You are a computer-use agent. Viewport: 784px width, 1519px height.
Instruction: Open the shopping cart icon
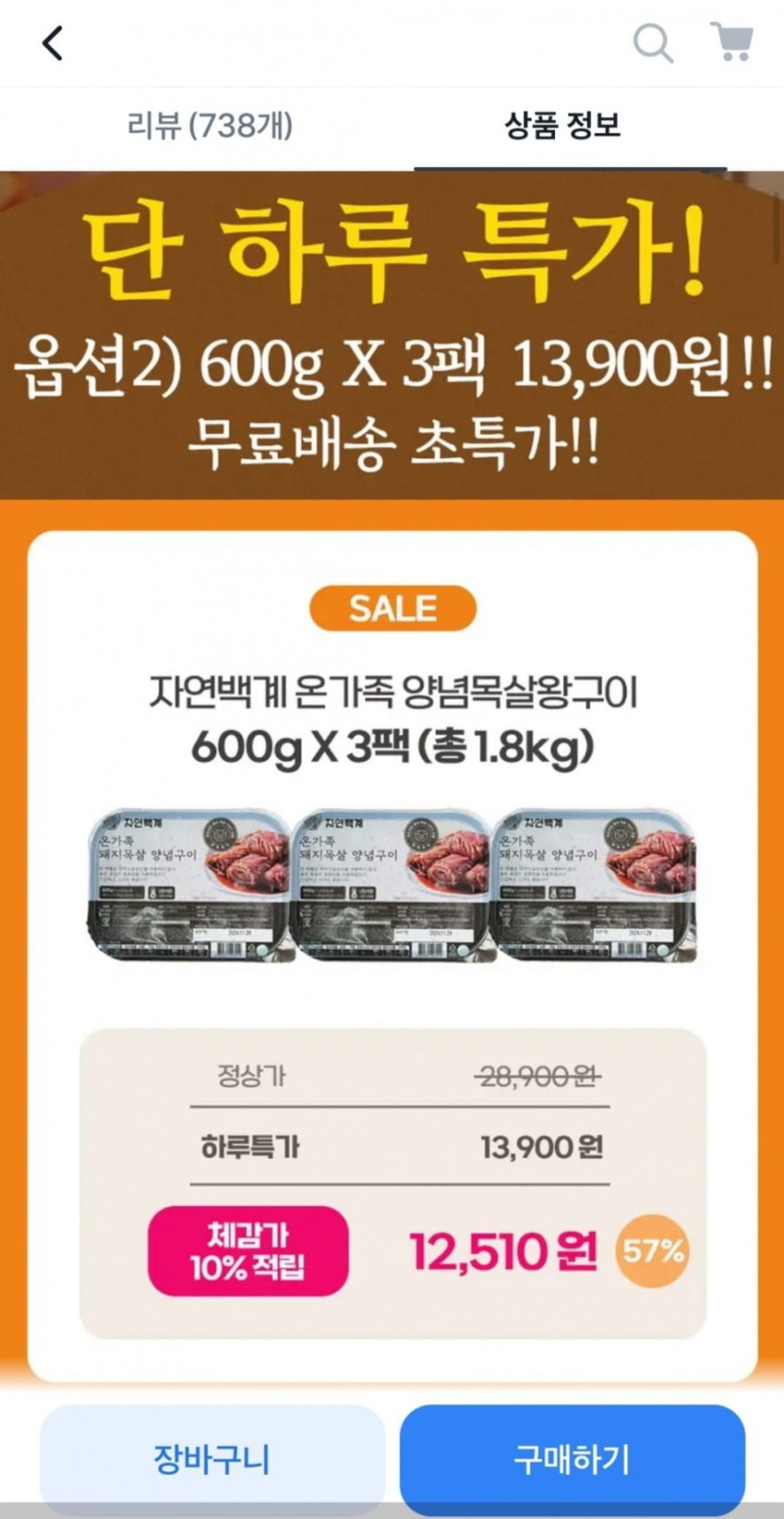731,42
